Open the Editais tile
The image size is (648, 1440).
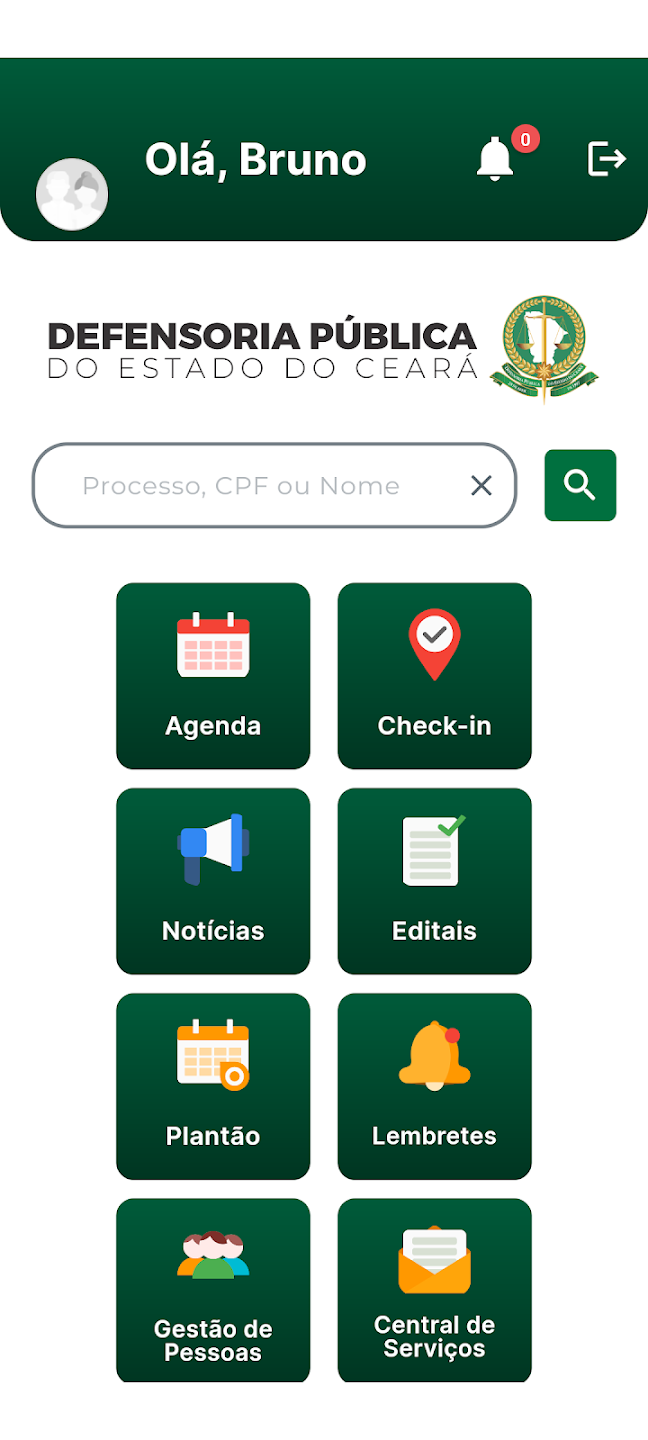tap(434, 881)
